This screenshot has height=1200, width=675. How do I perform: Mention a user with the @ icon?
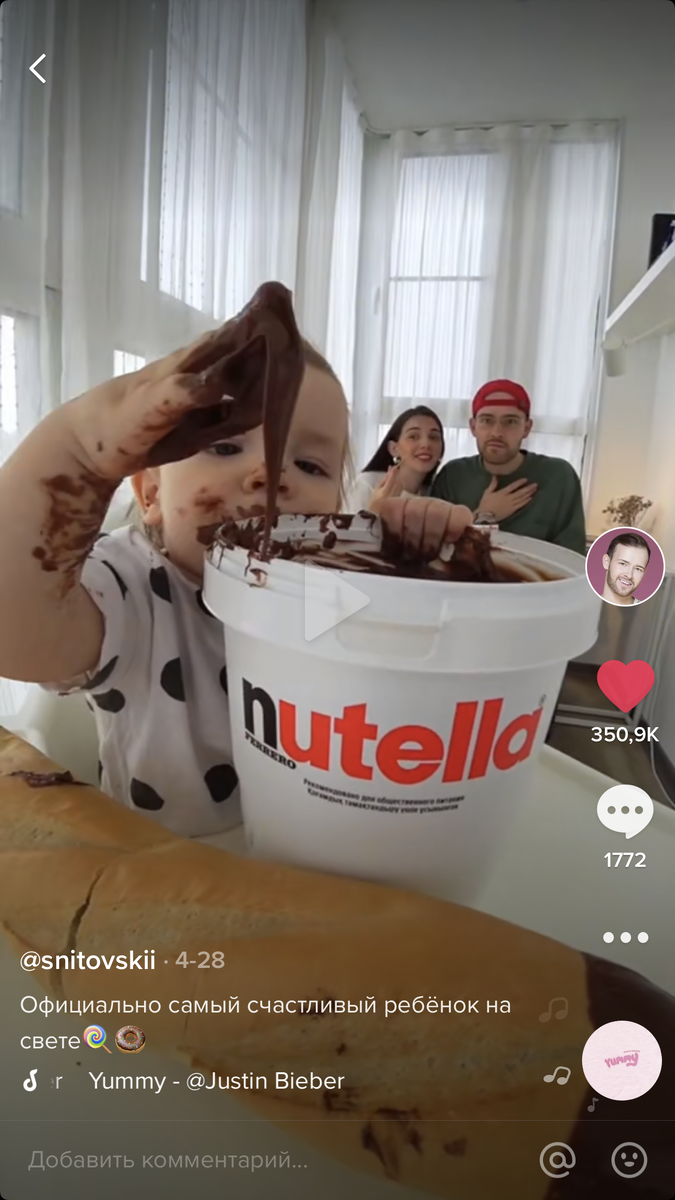coord(557,1160)
